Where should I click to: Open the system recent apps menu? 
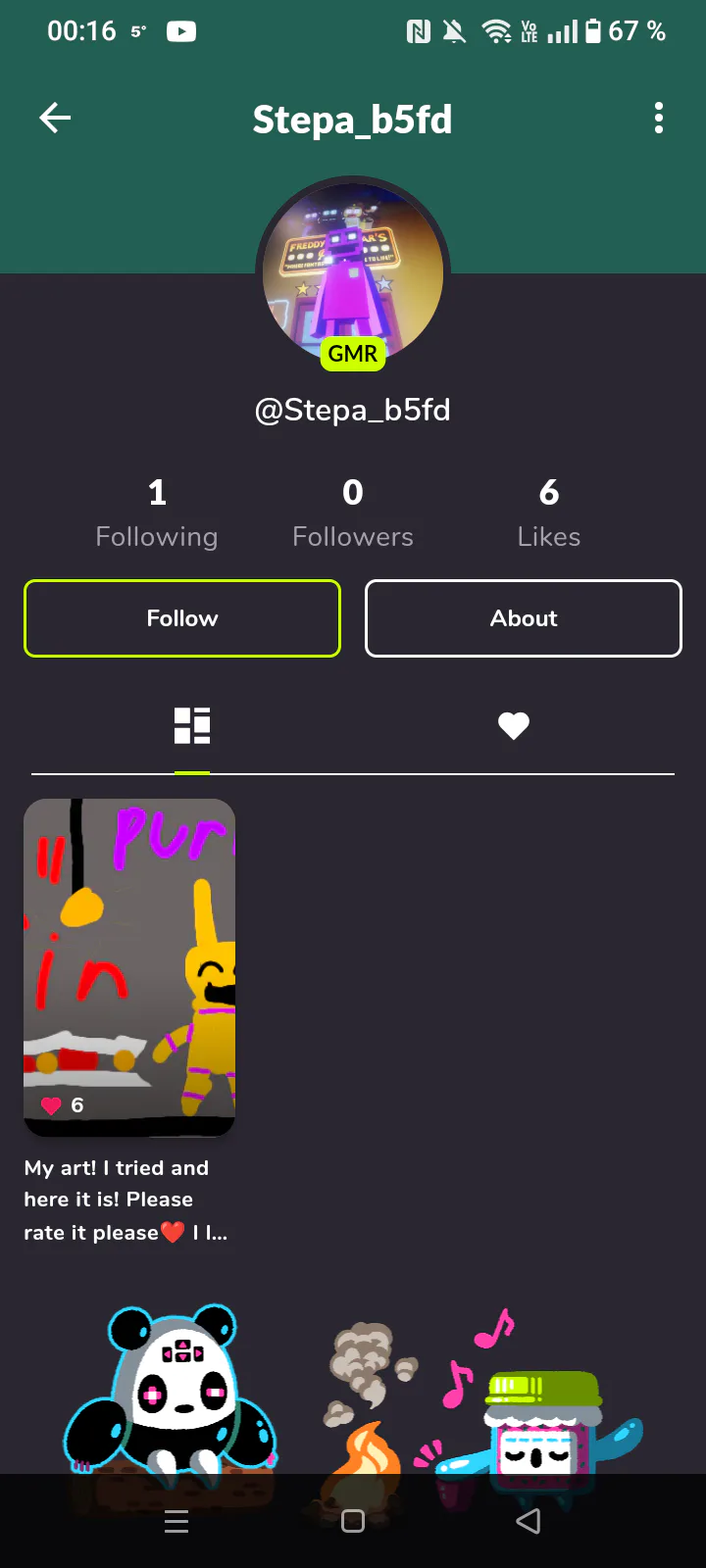176,1521
